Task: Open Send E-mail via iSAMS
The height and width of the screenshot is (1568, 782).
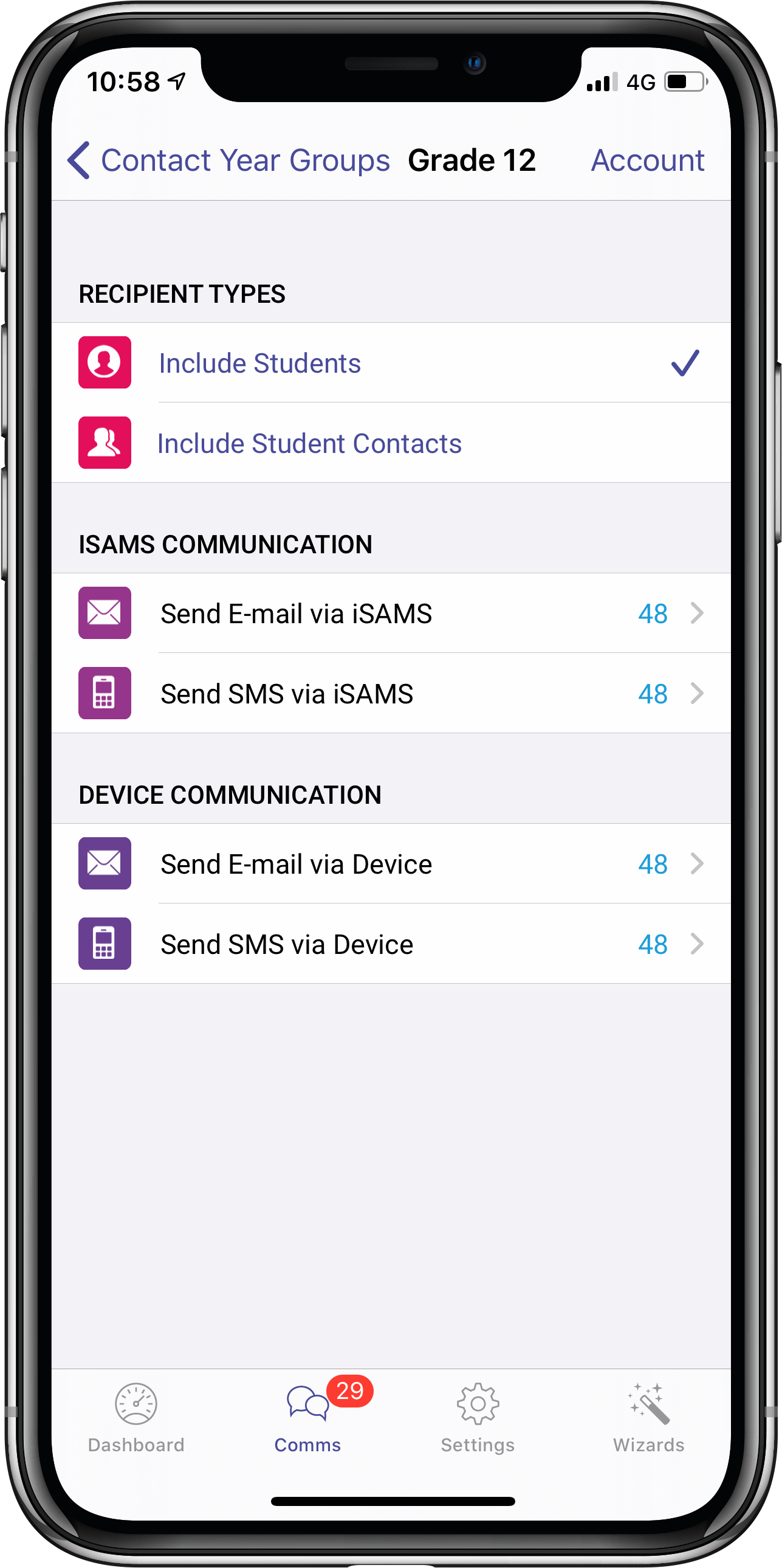Action: [391, 613]
